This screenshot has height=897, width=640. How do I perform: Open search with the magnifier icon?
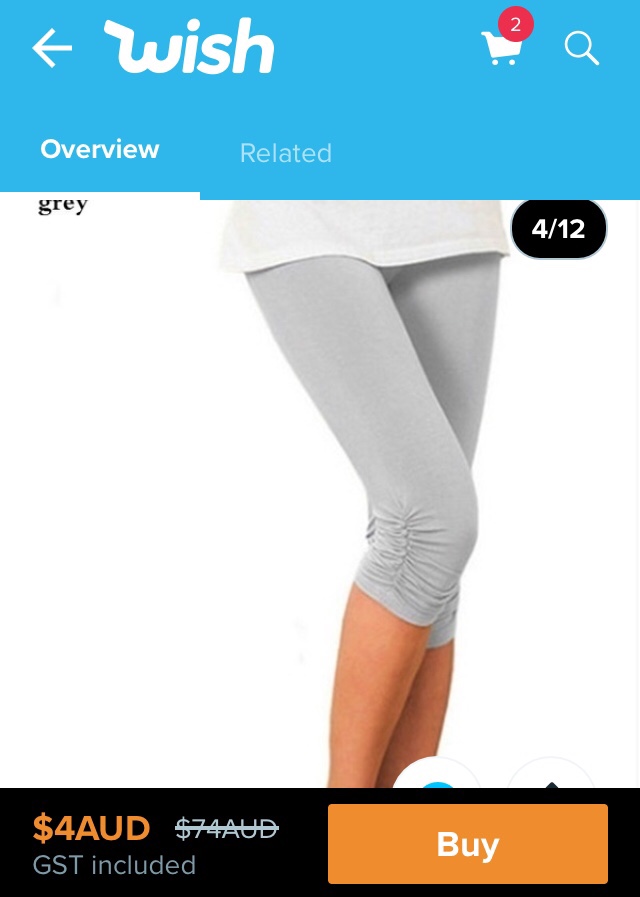click(x=581, y=47)
